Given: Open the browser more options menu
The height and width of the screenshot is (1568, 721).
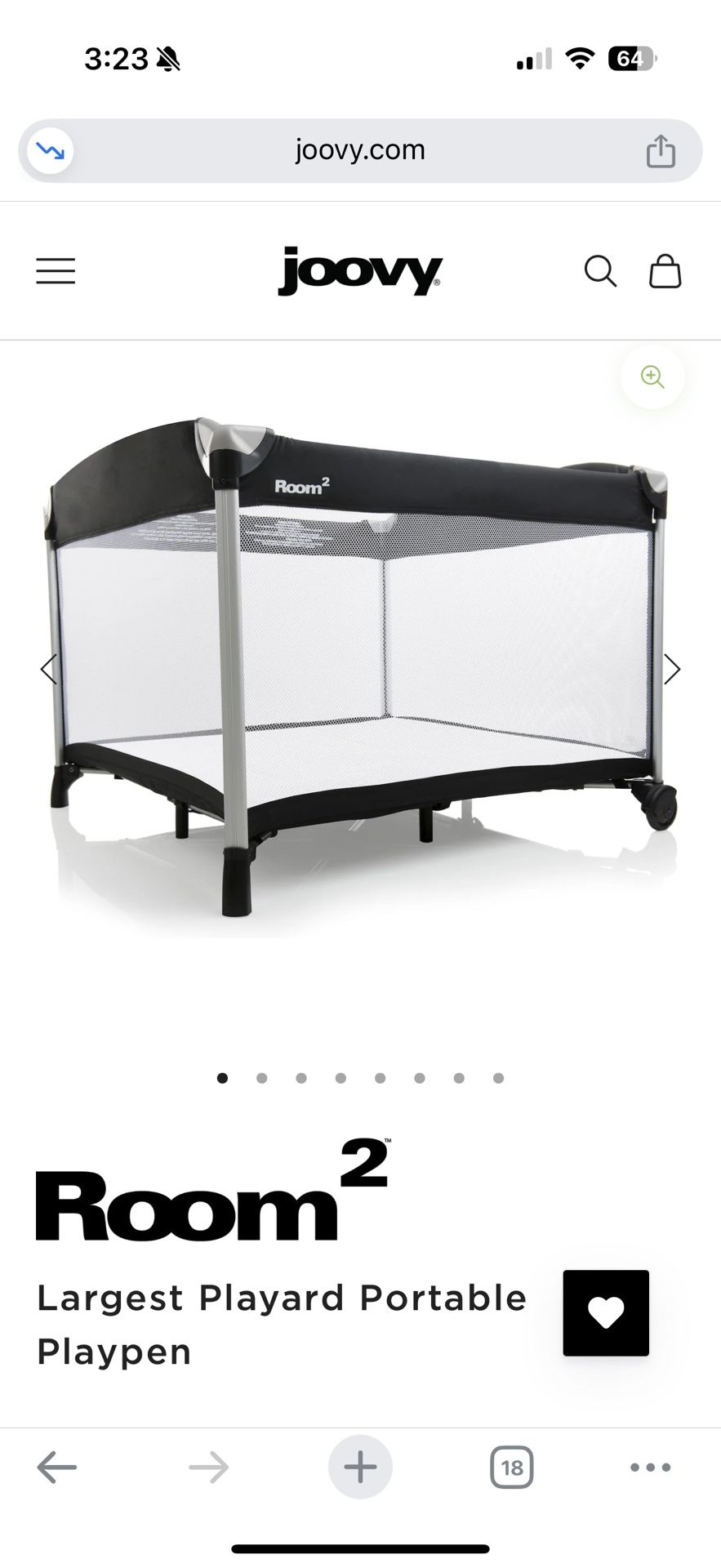Looking at the screenshot, I should [x=650, y=1468].
